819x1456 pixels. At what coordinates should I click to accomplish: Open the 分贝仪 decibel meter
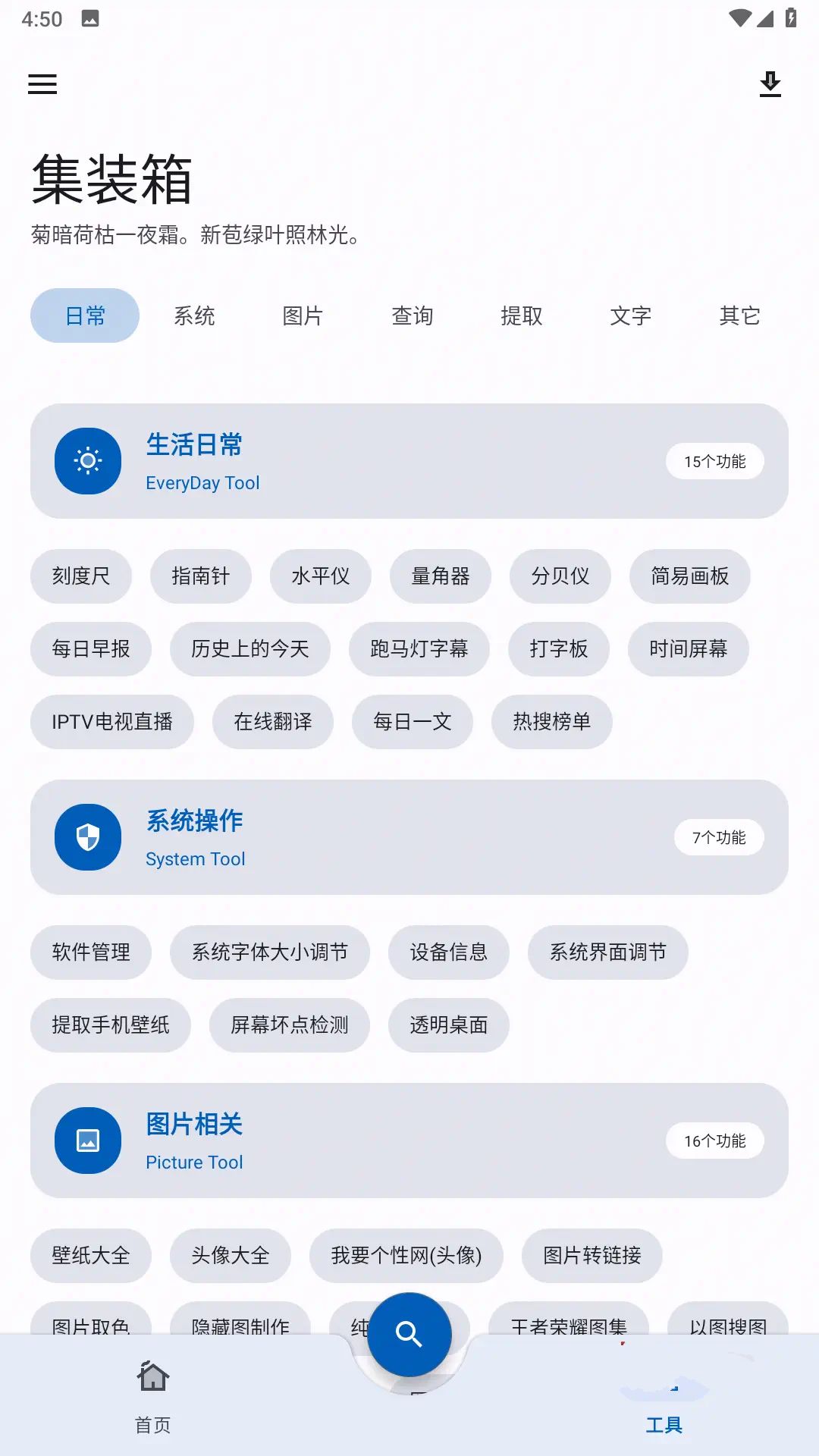click(560, 576)
